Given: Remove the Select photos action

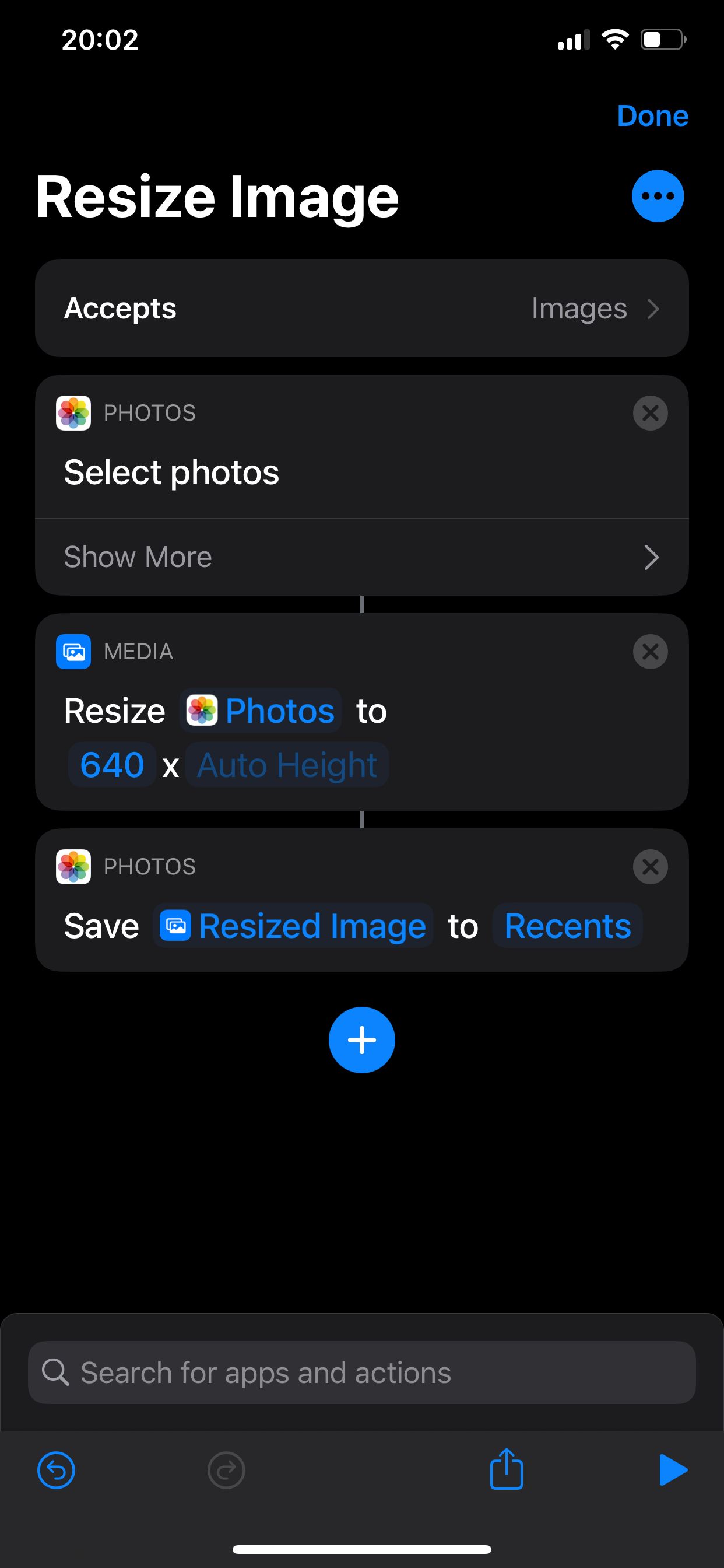Looking at the screenshot, I should pos(650,412).
